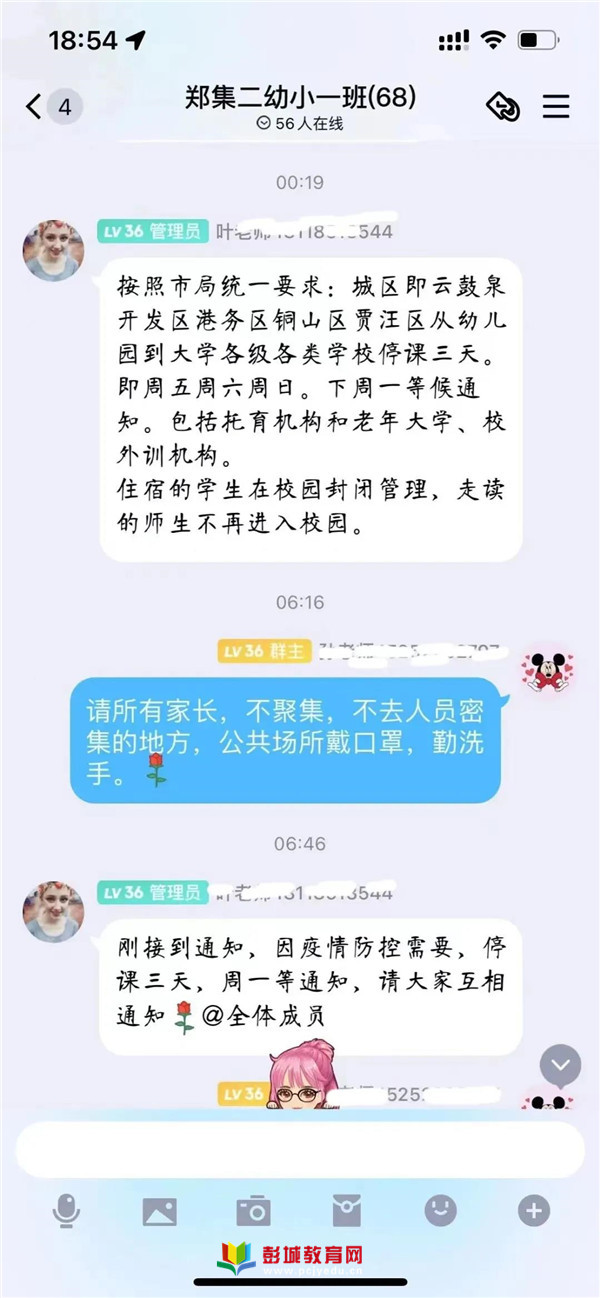Screen dimensions: 600x1298
Task: Open the avatar of the 00:19 admin sender
Action: tap(53, 249)
